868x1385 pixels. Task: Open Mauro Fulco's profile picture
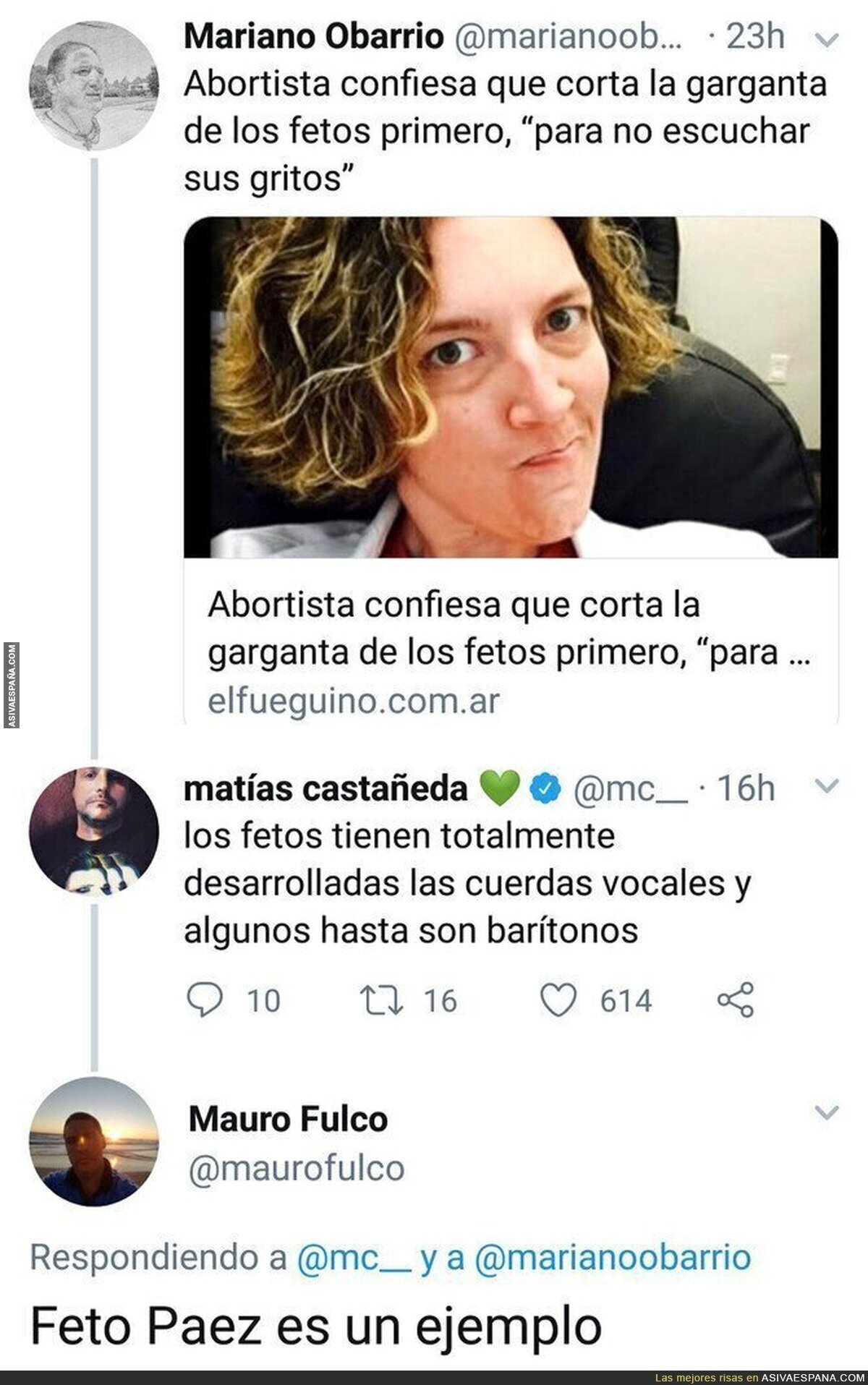[x=93, y=1142]
